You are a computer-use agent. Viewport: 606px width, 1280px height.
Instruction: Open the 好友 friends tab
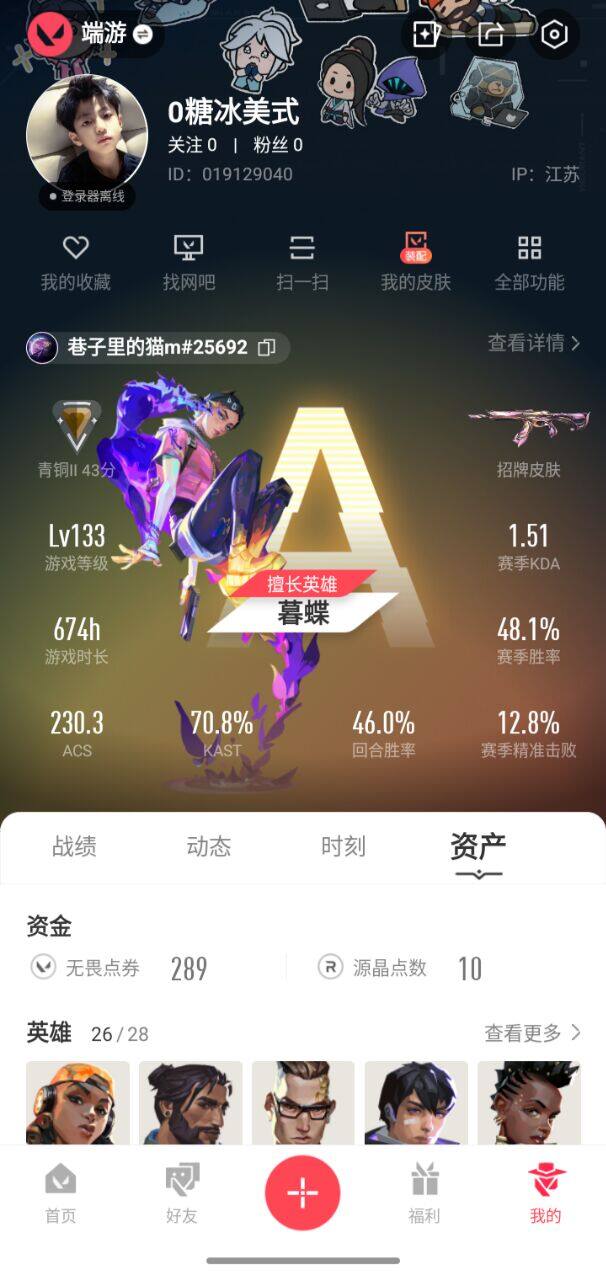tap(182, 1195)
